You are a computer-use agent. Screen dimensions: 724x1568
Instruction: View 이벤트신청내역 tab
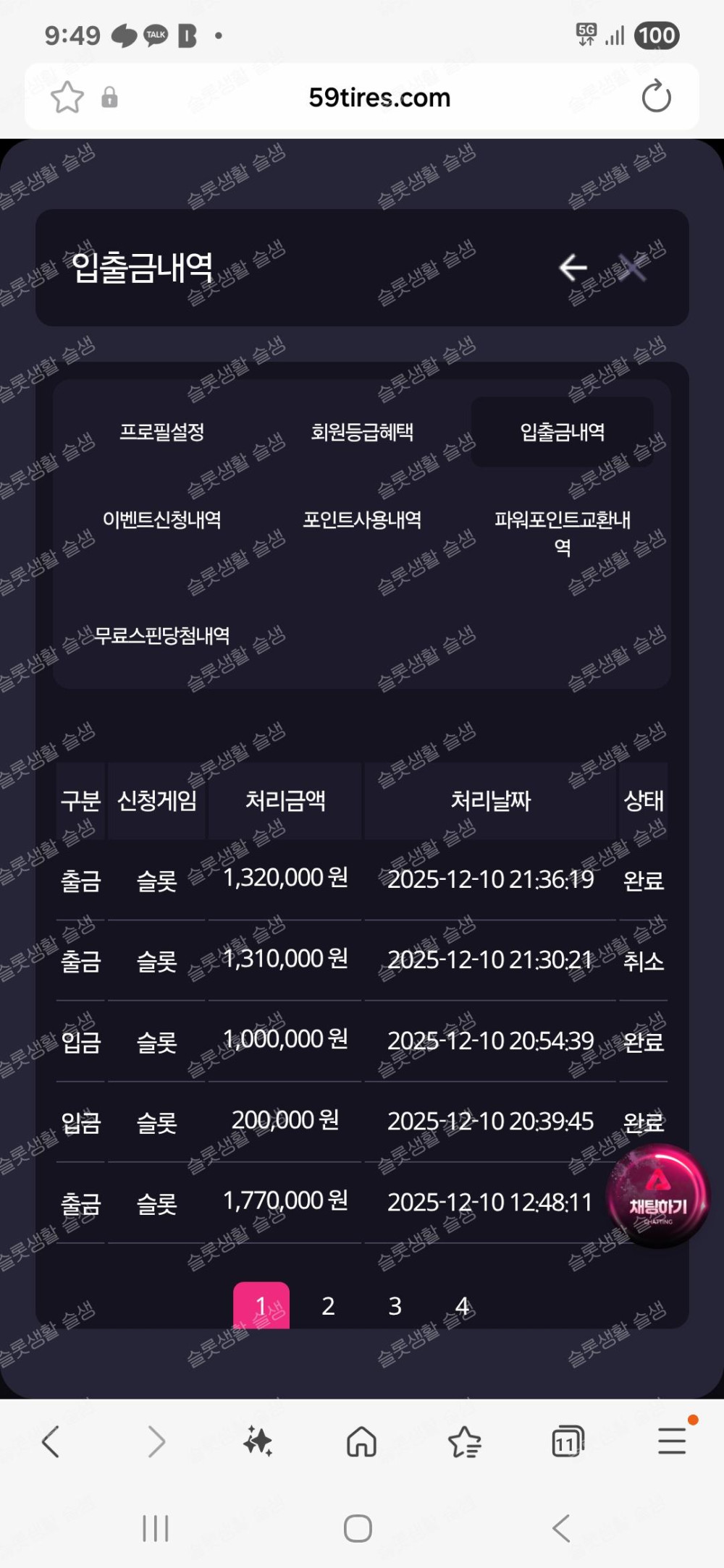[x=162, y=520]
